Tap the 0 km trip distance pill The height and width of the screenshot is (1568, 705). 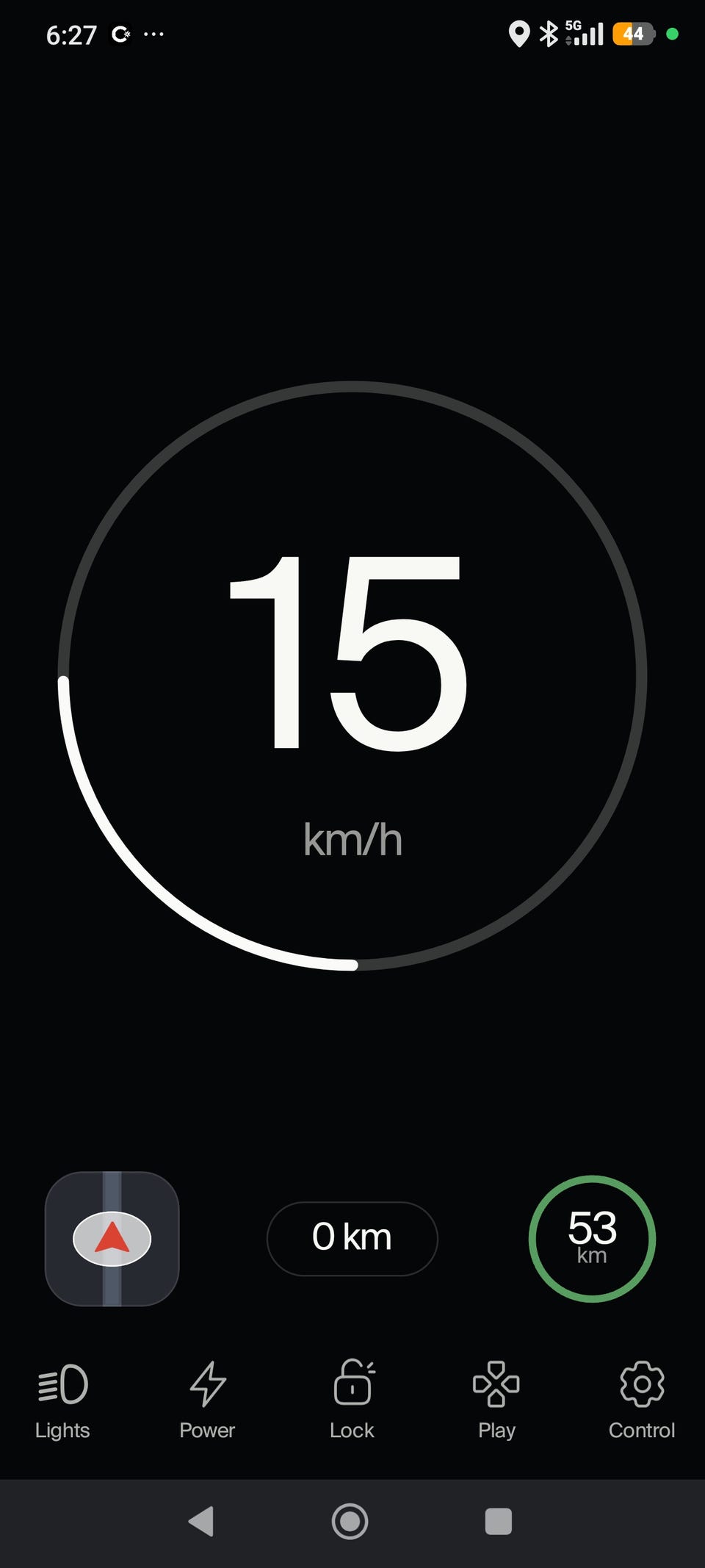352,1238
